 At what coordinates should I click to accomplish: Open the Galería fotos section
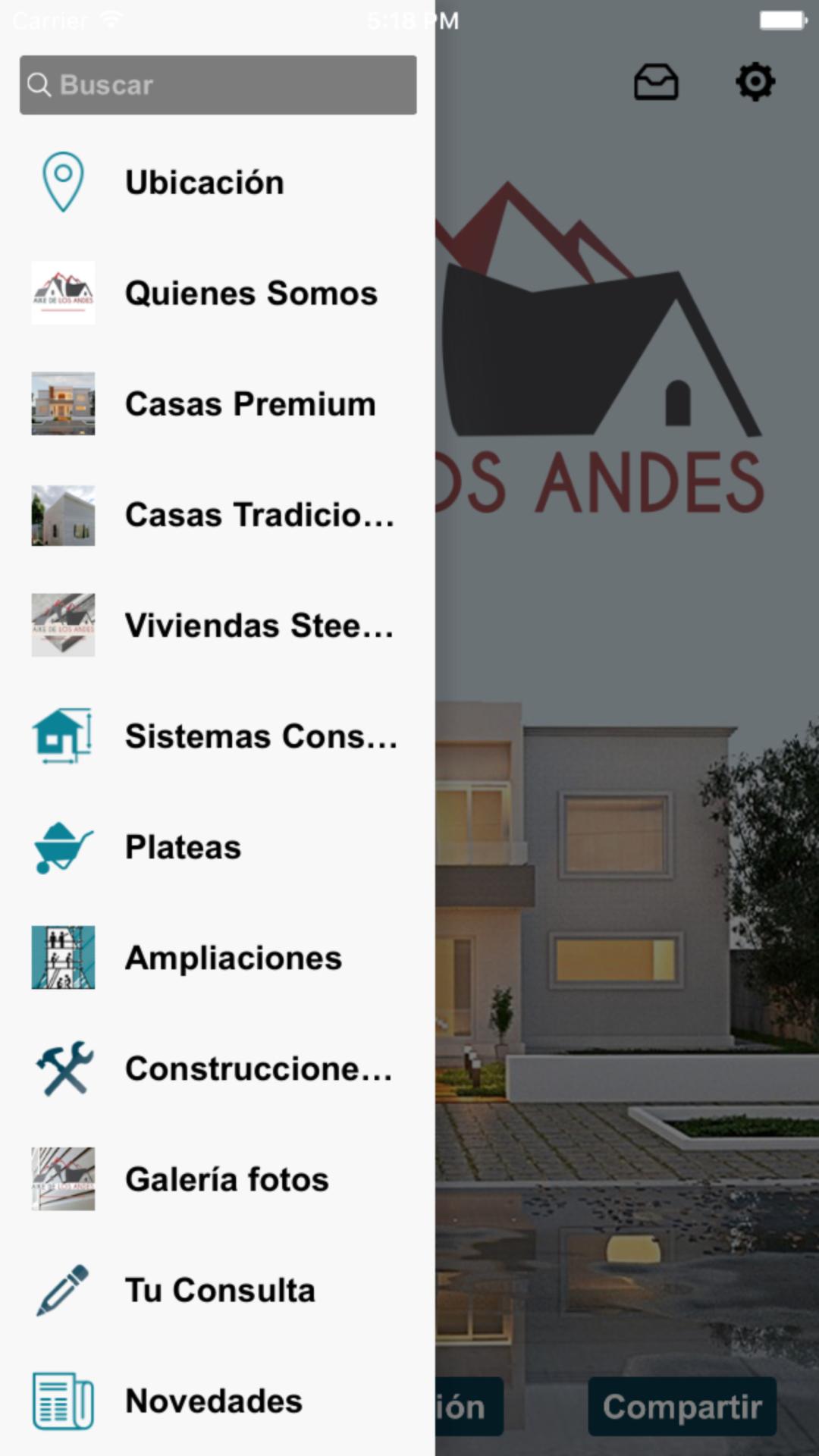click(227, 1178)
